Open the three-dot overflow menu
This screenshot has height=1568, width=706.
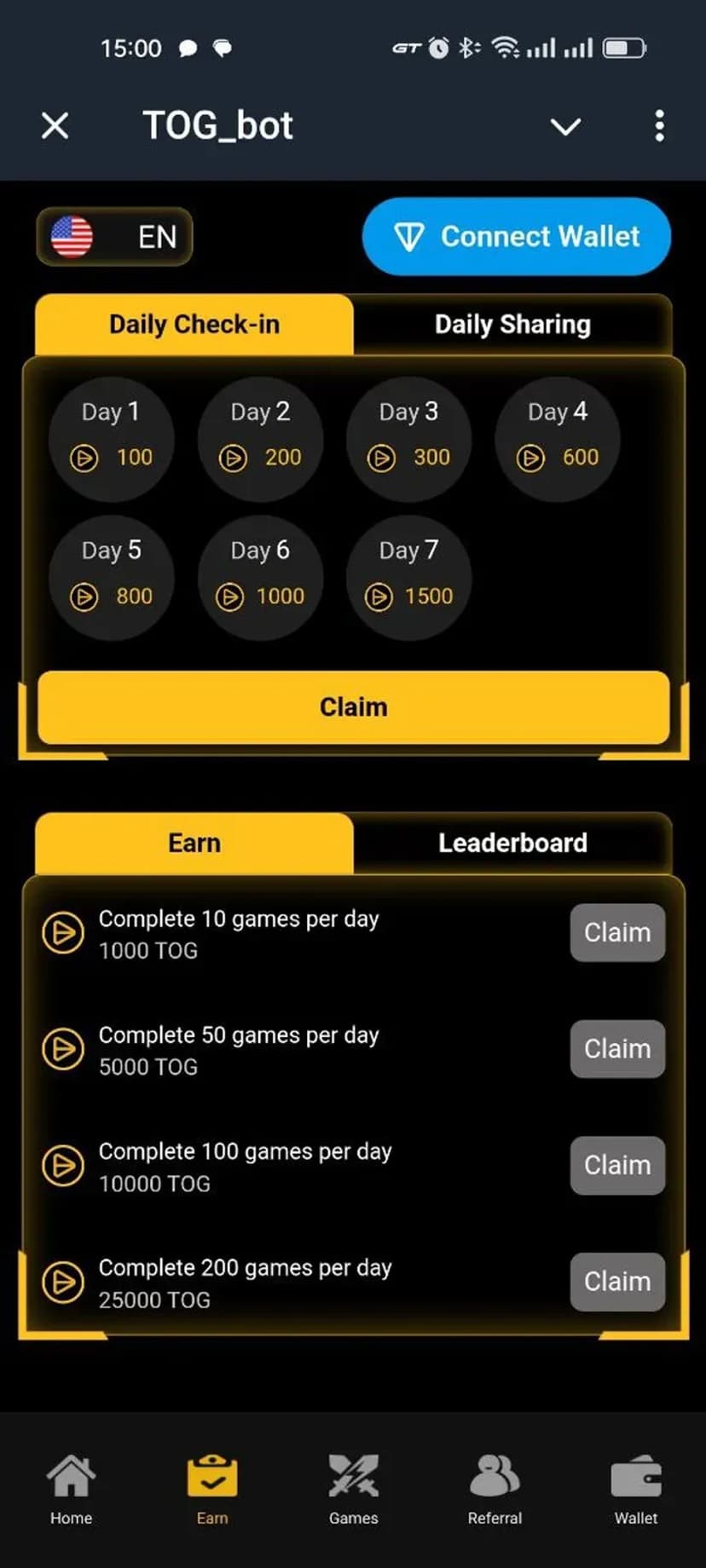coord(659,126)
